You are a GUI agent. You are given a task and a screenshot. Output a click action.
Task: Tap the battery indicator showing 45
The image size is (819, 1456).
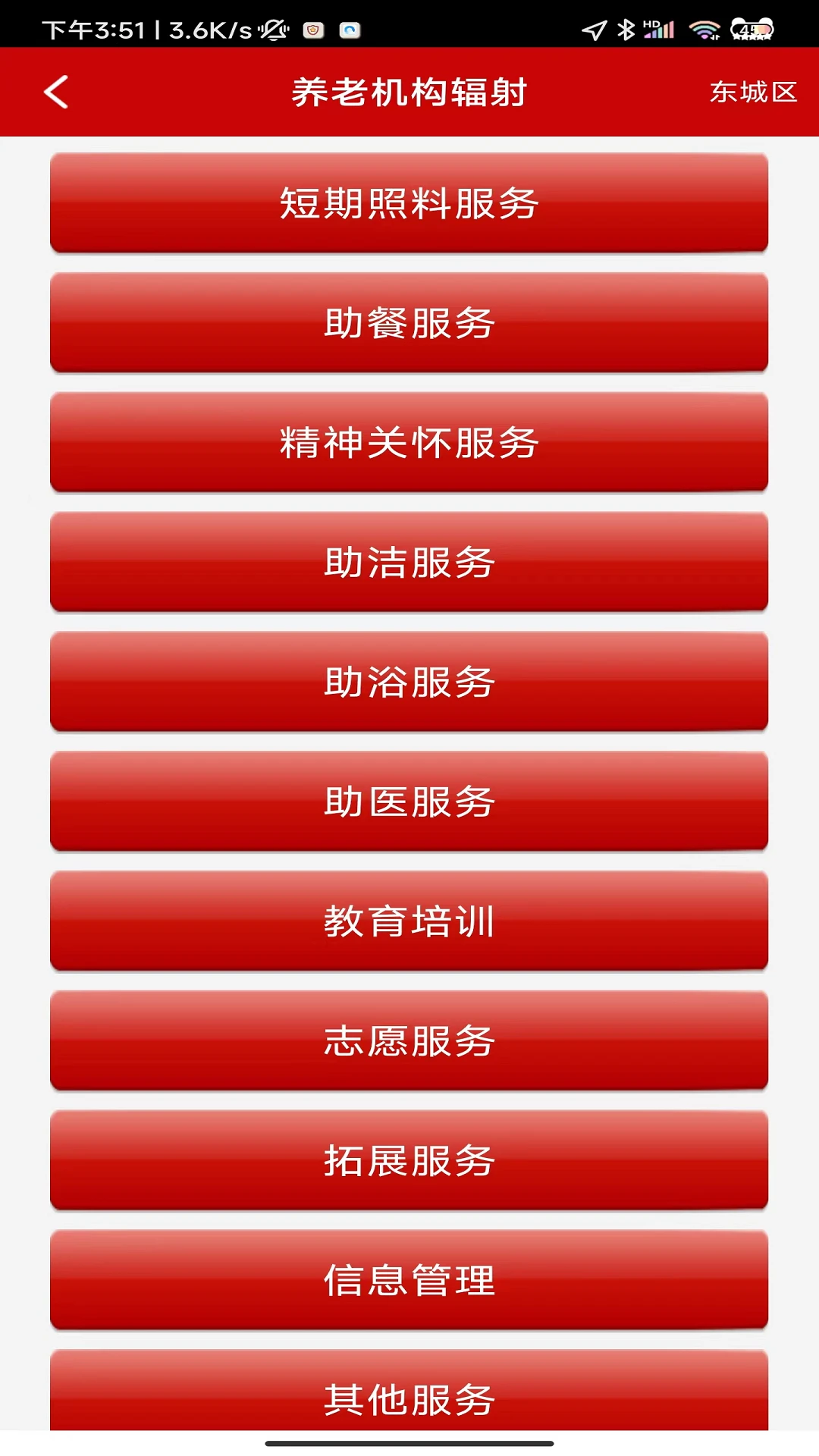pyautogui.click(x=751, y=29)
